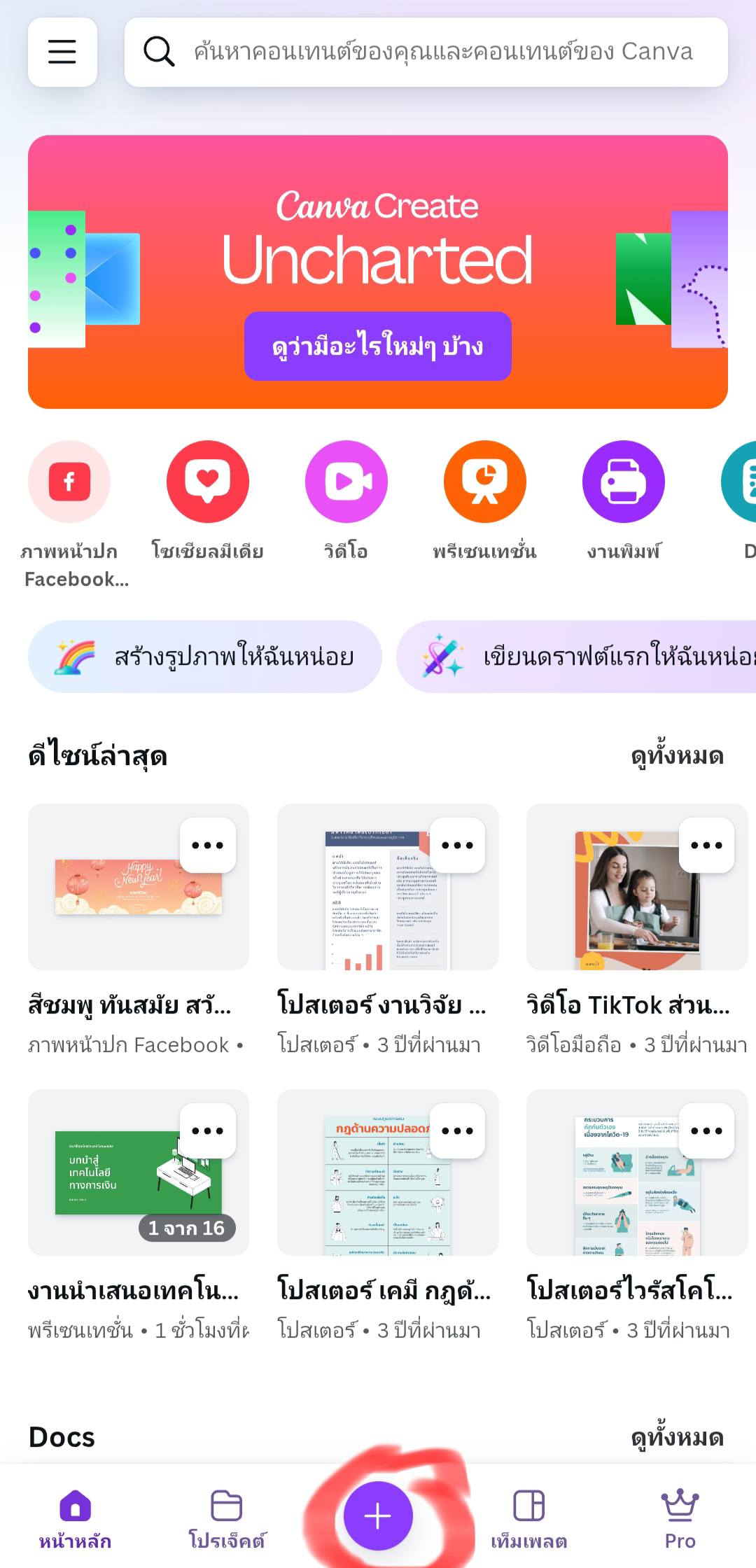Open more options for โปสเตอร์ เคมี
Viewport: 756px width, 1568px height.
457,1130
